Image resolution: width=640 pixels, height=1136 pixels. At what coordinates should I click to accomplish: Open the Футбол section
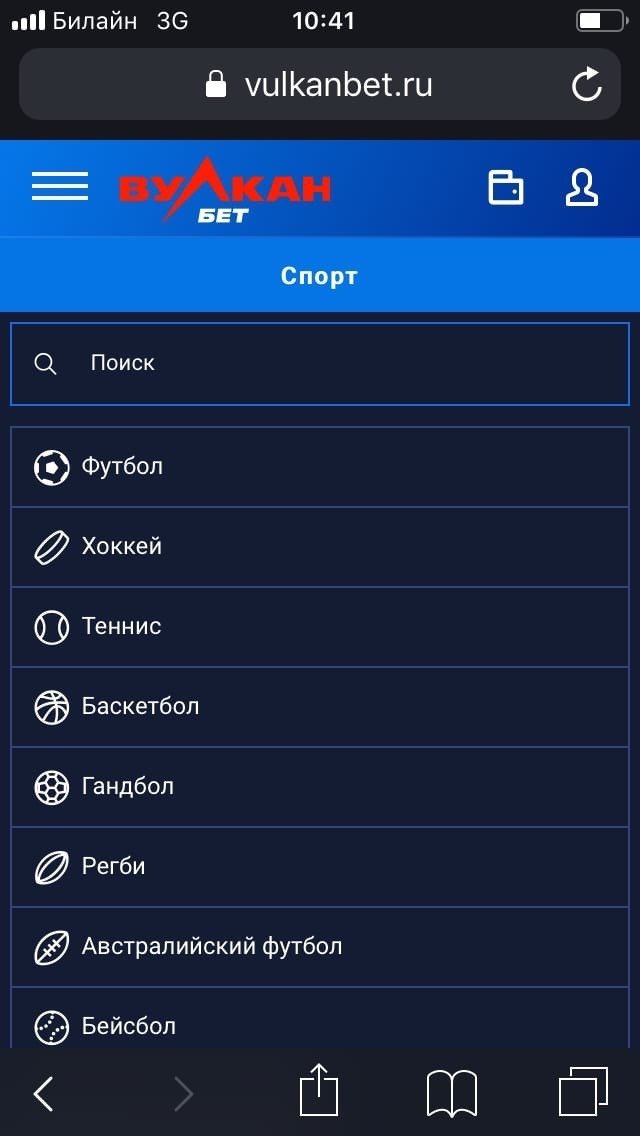click(320, 467)
